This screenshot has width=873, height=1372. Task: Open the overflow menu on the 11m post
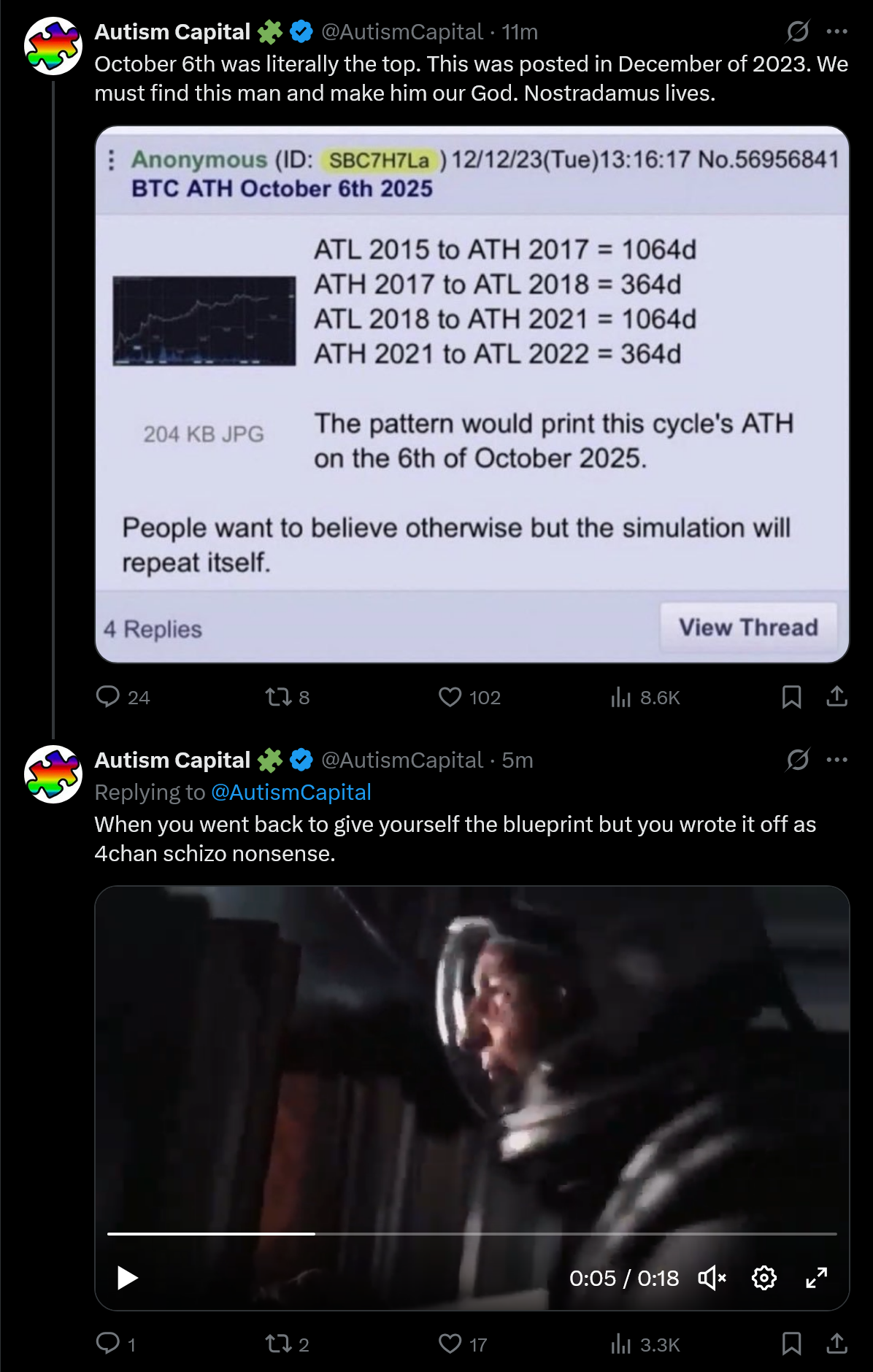tap(837, 31)
